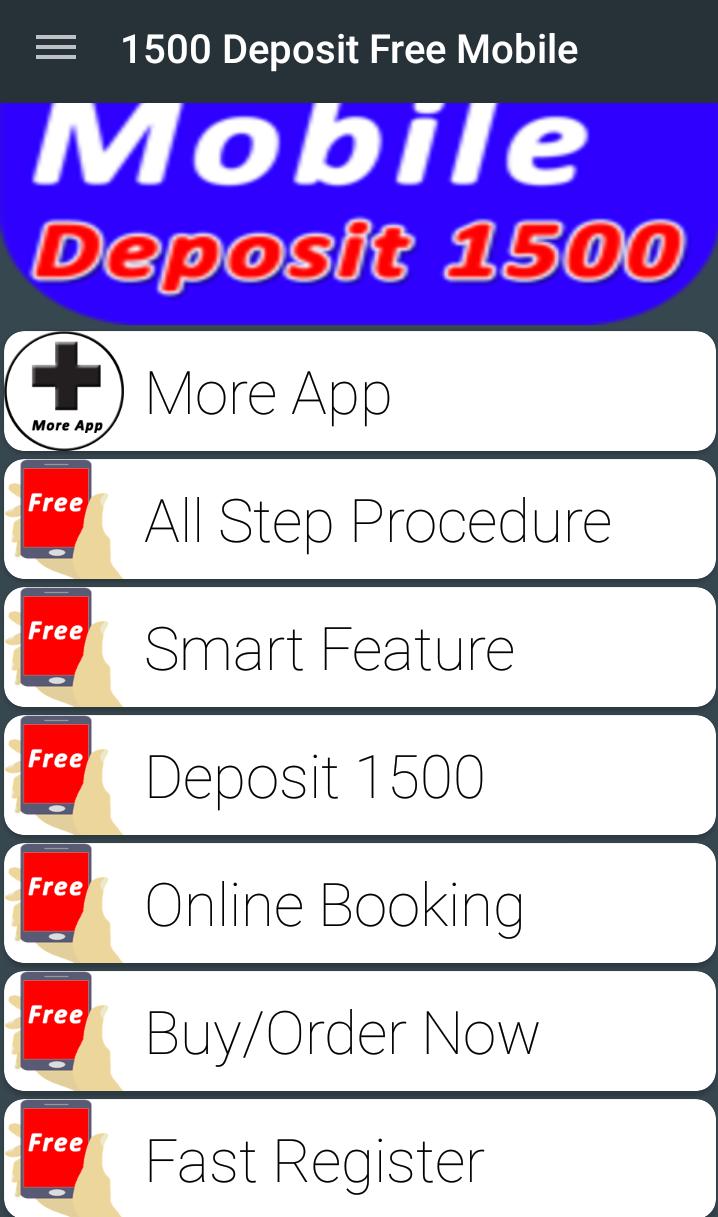Open the More App row
Image resolution: width=718 pixels, height=1217 pixels.
[x=360, y=392]
